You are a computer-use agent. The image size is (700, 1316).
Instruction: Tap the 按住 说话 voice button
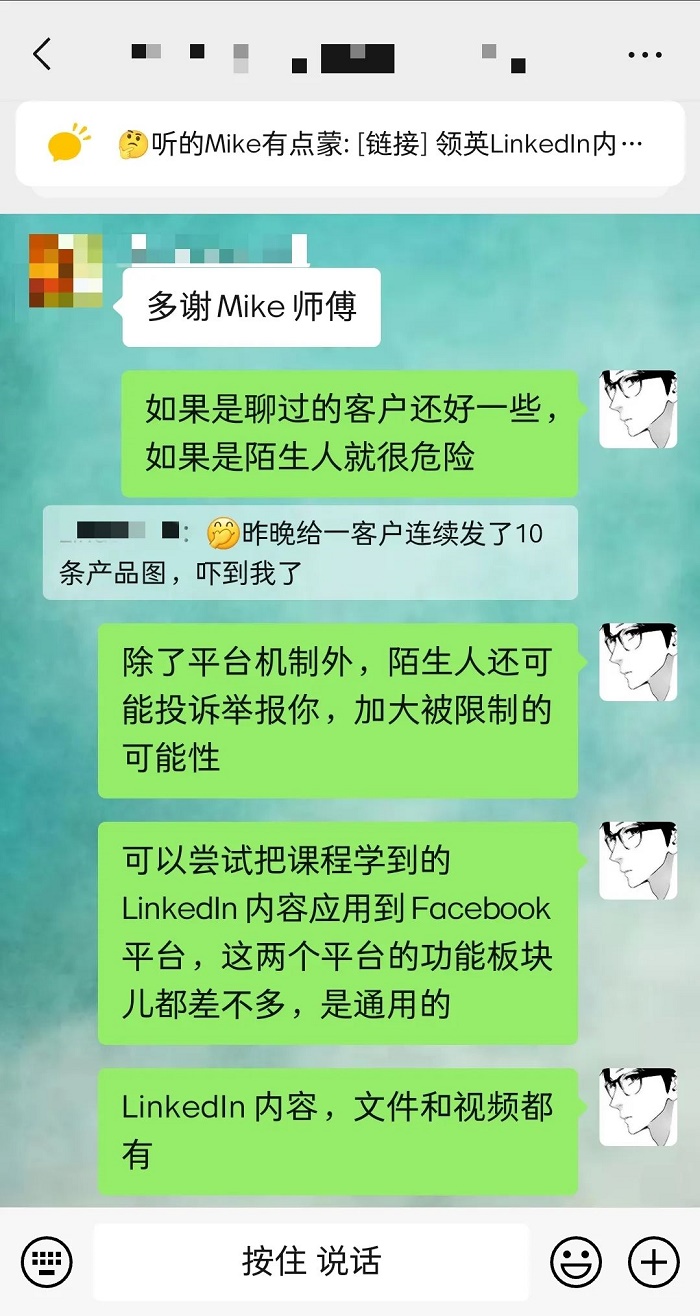pos(311,1261)
